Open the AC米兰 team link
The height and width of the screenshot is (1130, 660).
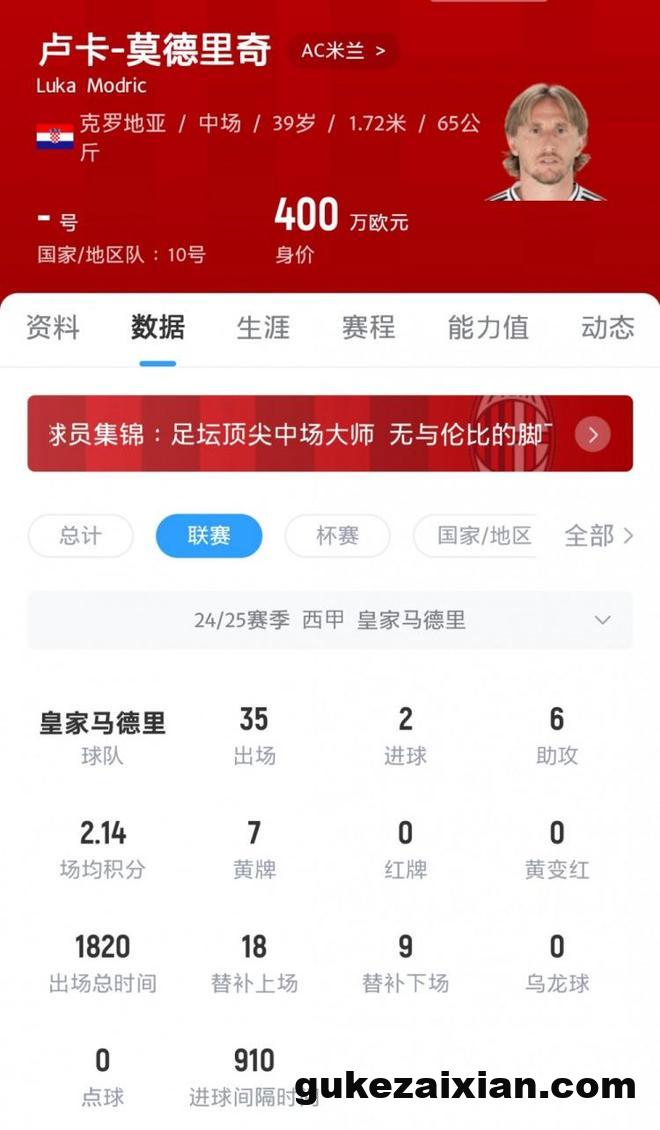(343, 51)
